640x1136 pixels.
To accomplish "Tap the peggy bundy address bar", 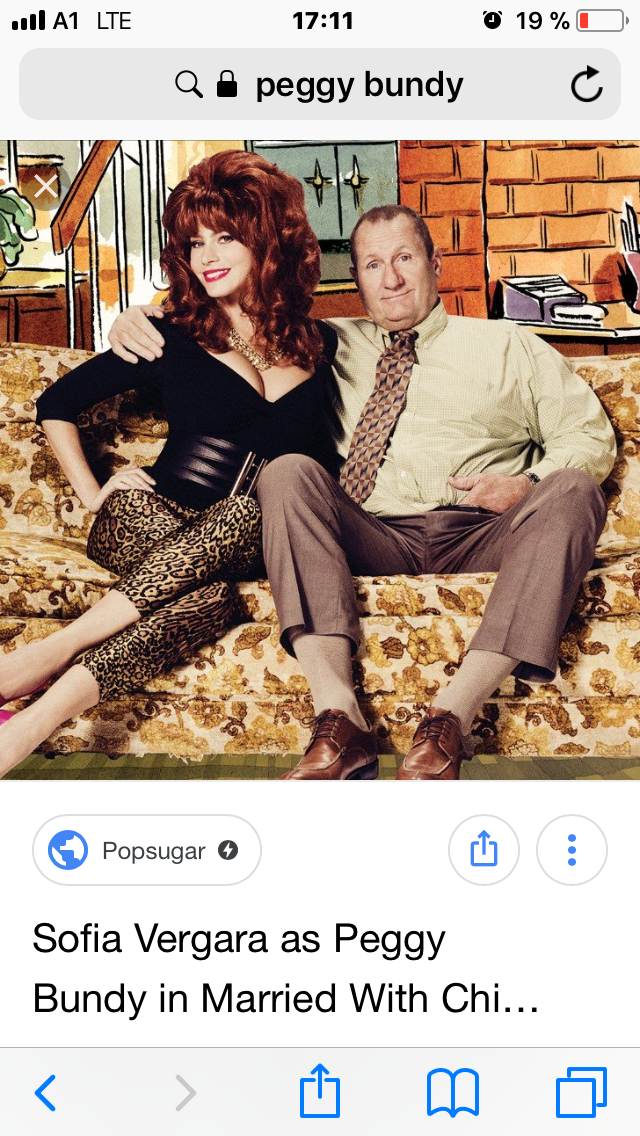I will (x=320, y=84).
